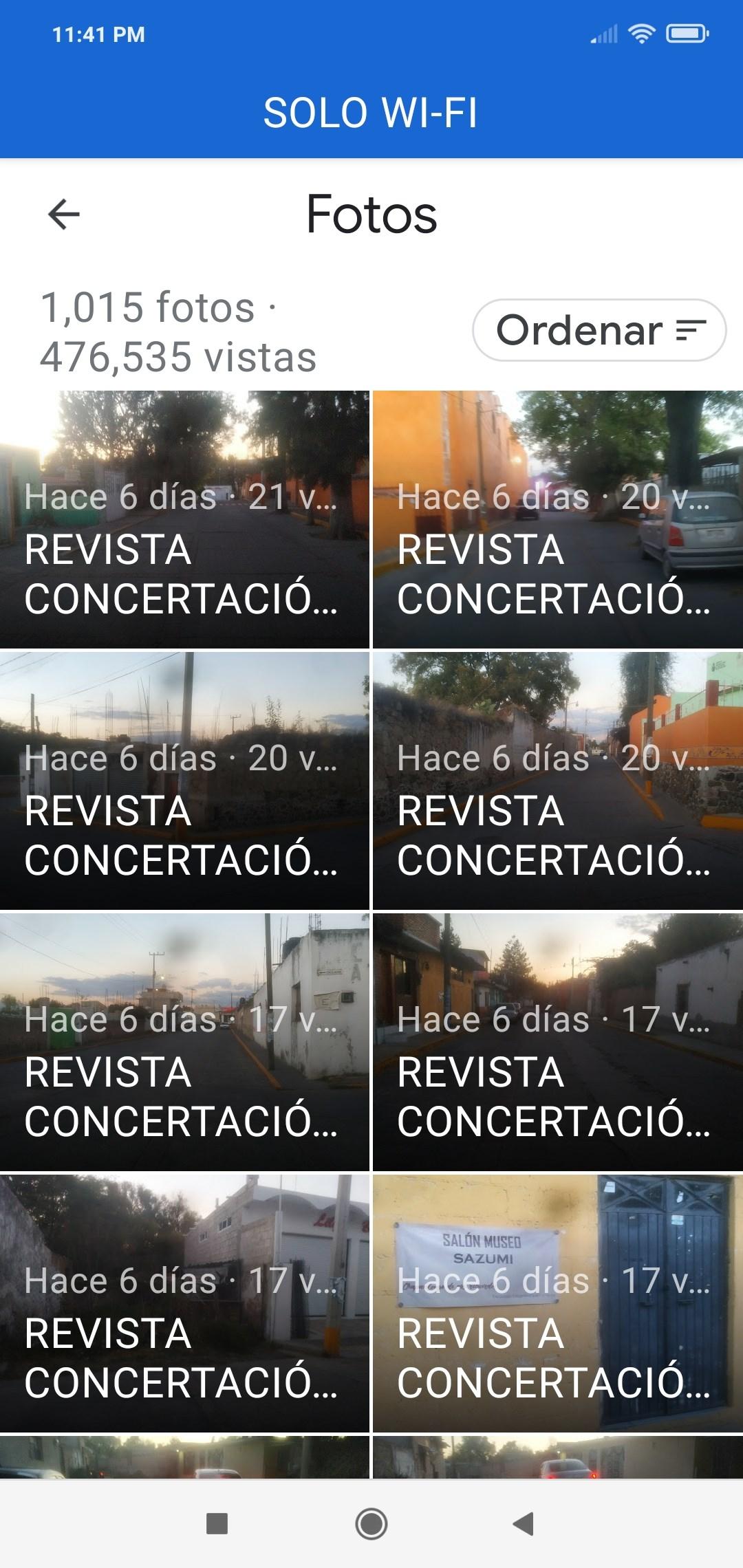Open the photo showing the parked silver car
Screen dimensions: 743x1568
coord(558,519)
